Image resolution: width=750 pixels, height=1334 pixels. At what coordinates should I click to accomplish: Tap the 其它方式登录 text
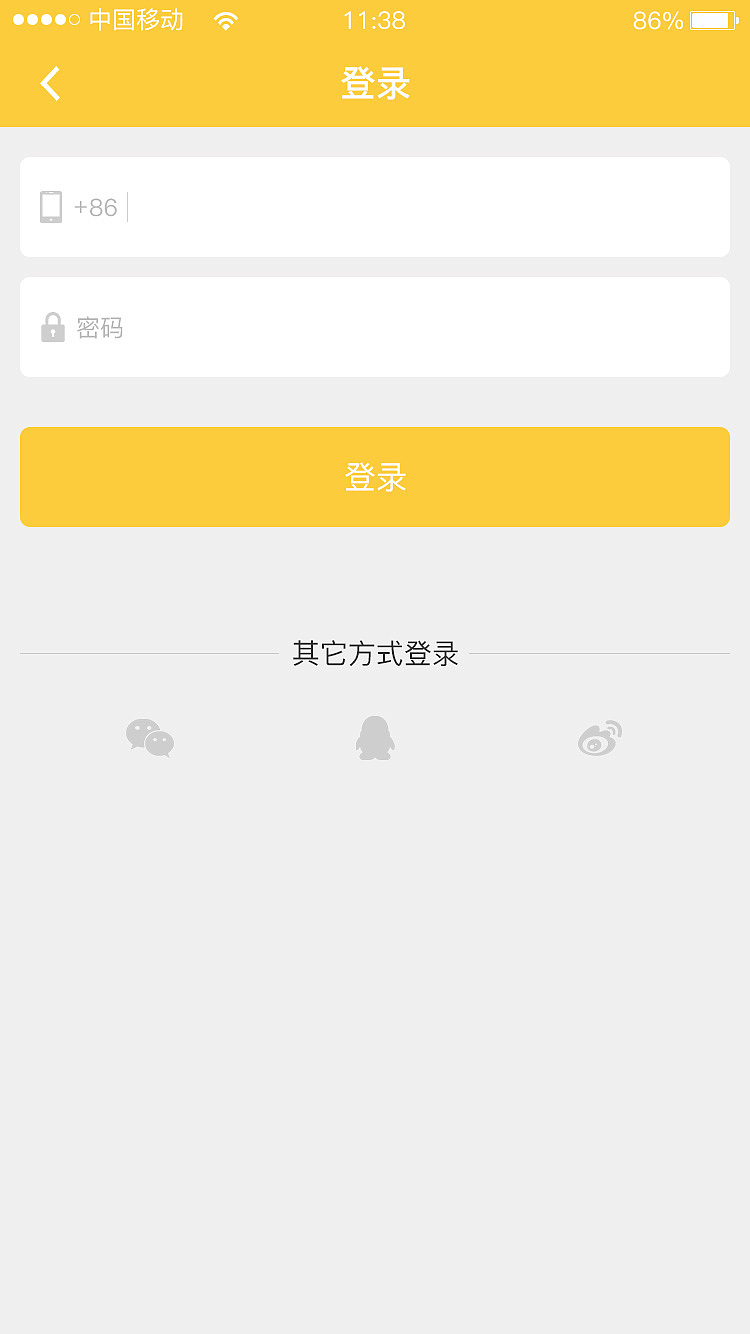click(x=375, y=653)
